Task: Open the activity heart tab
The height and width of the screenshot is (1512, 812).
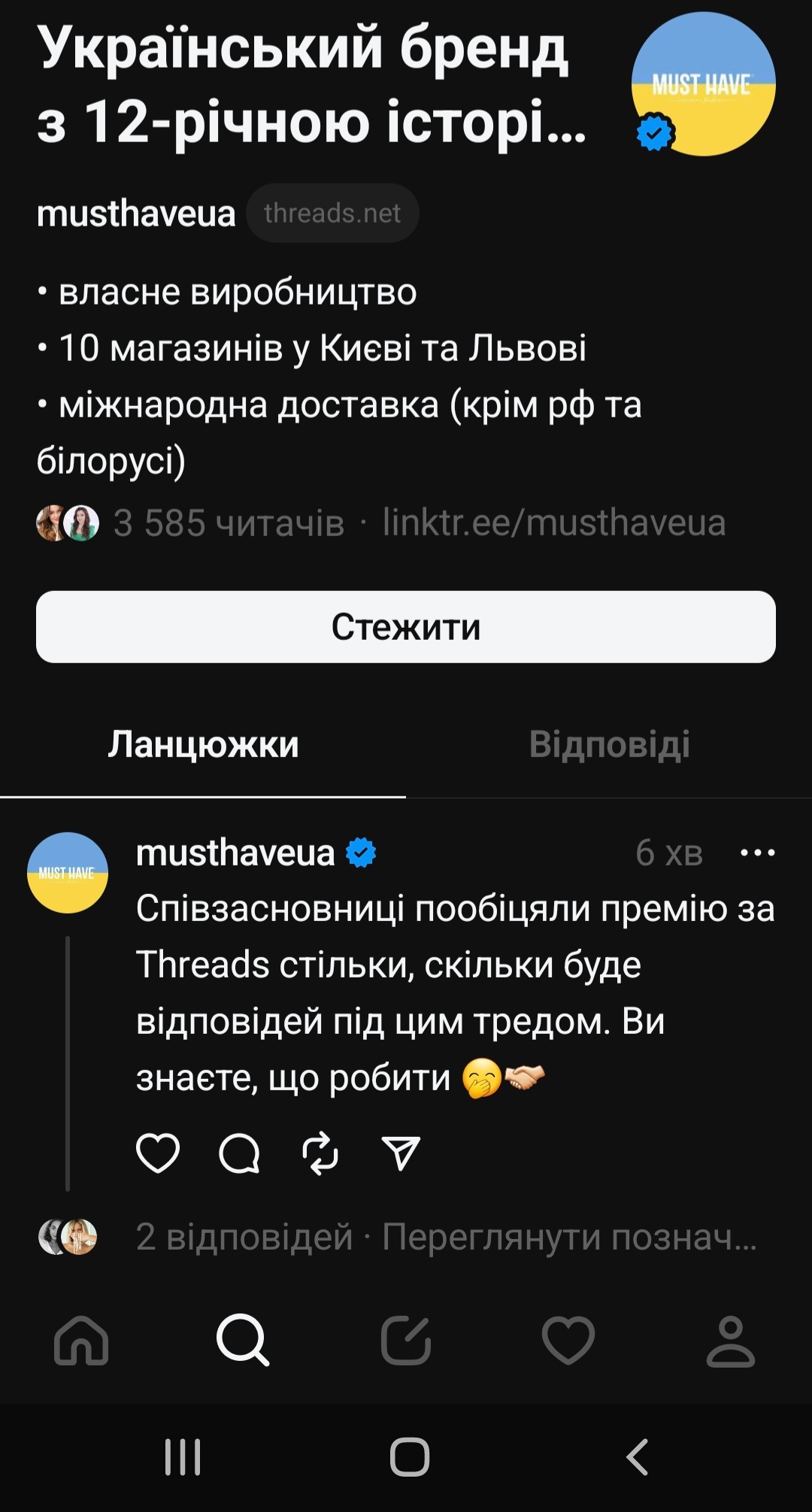Action: [x=568, y=1341]
